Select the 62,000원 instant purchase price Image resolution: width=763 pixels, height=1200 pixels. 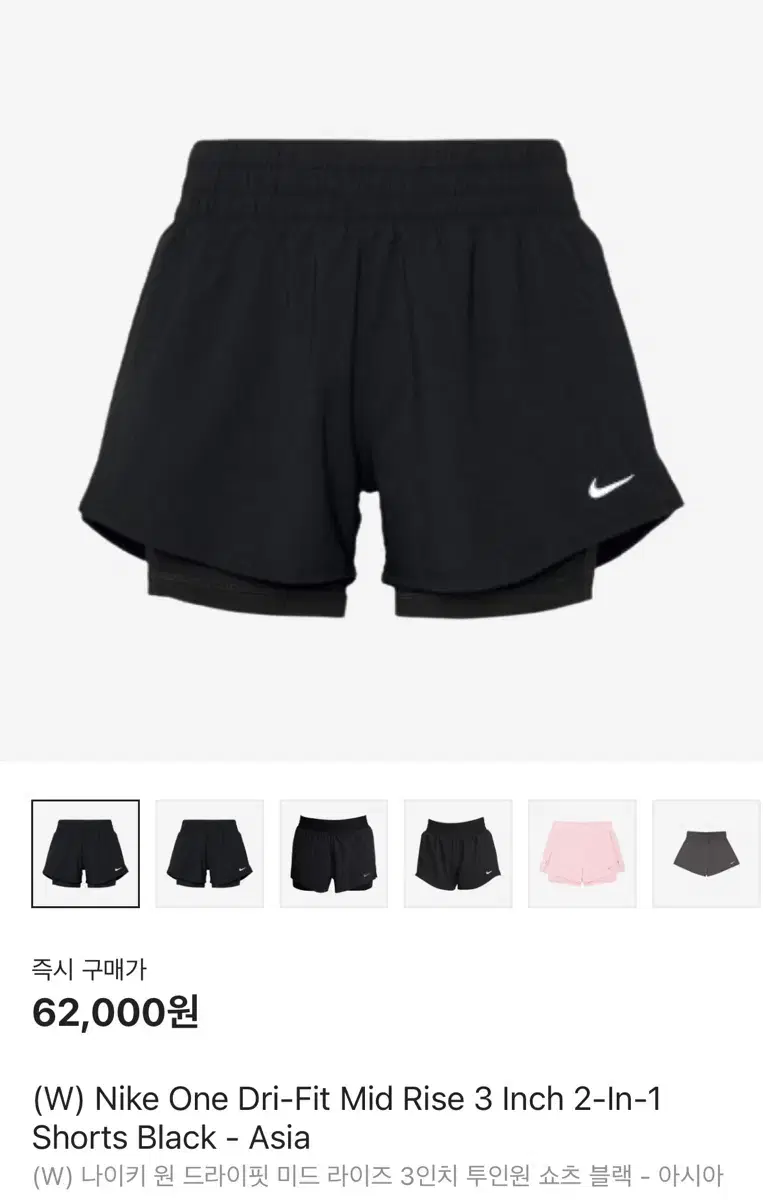[x=118, y=1013]
